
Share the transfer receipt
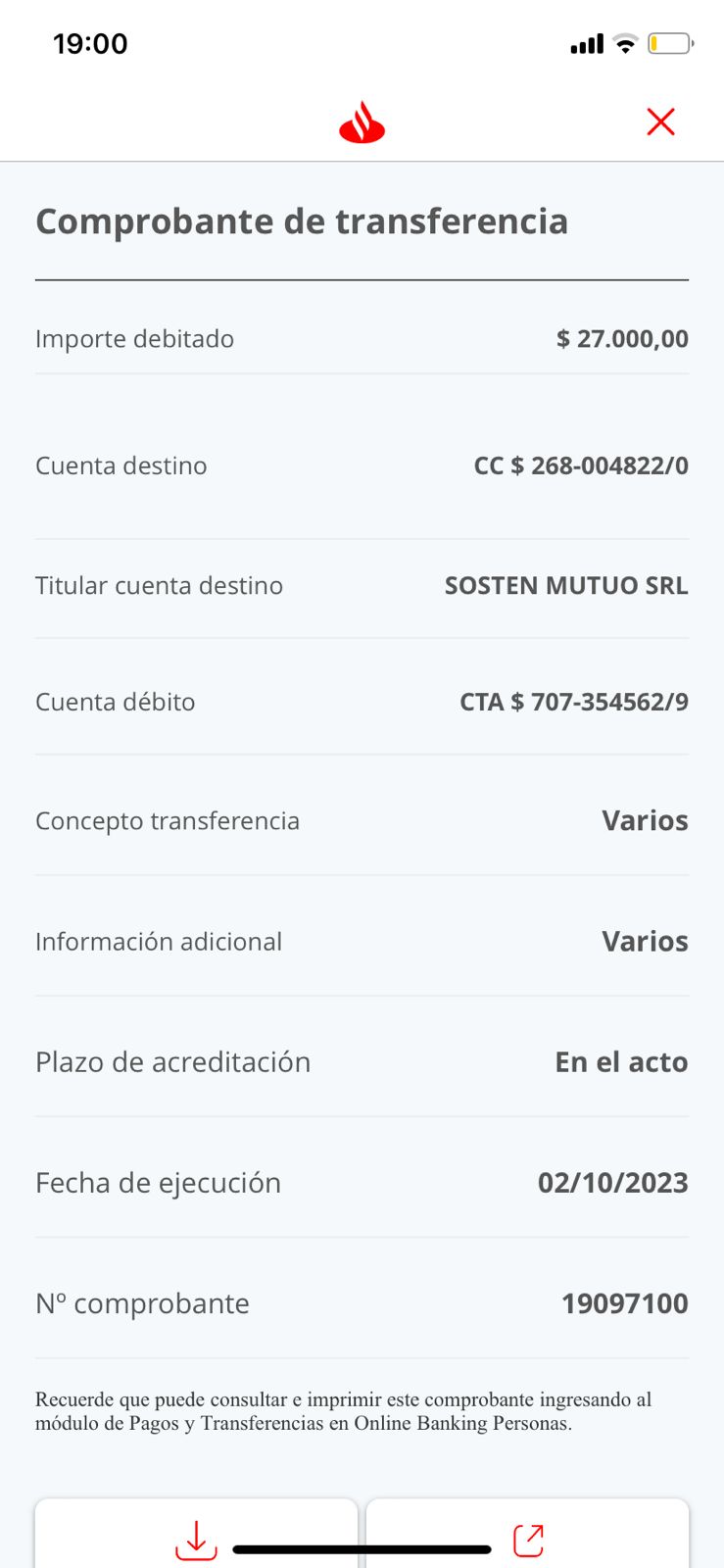528,1539
